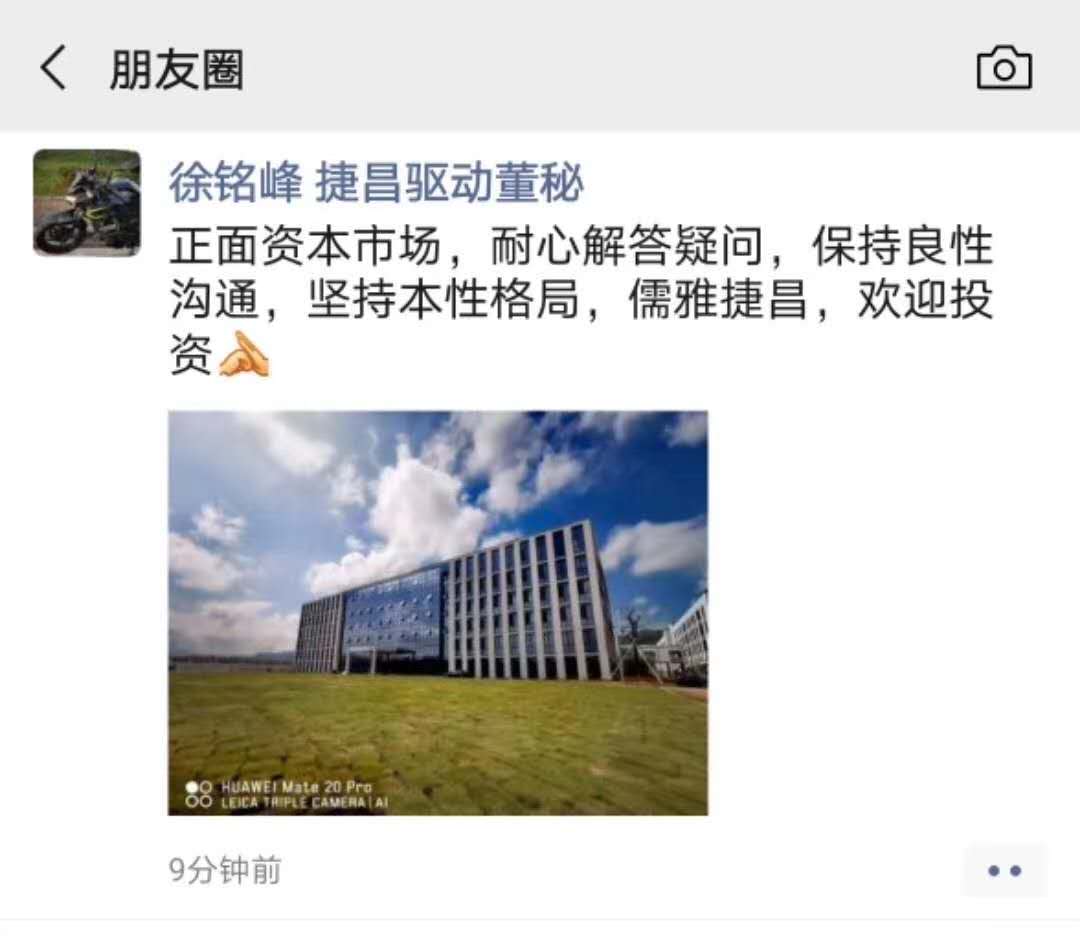
Task: Go back from Moments feed
Action: point(53,70)
